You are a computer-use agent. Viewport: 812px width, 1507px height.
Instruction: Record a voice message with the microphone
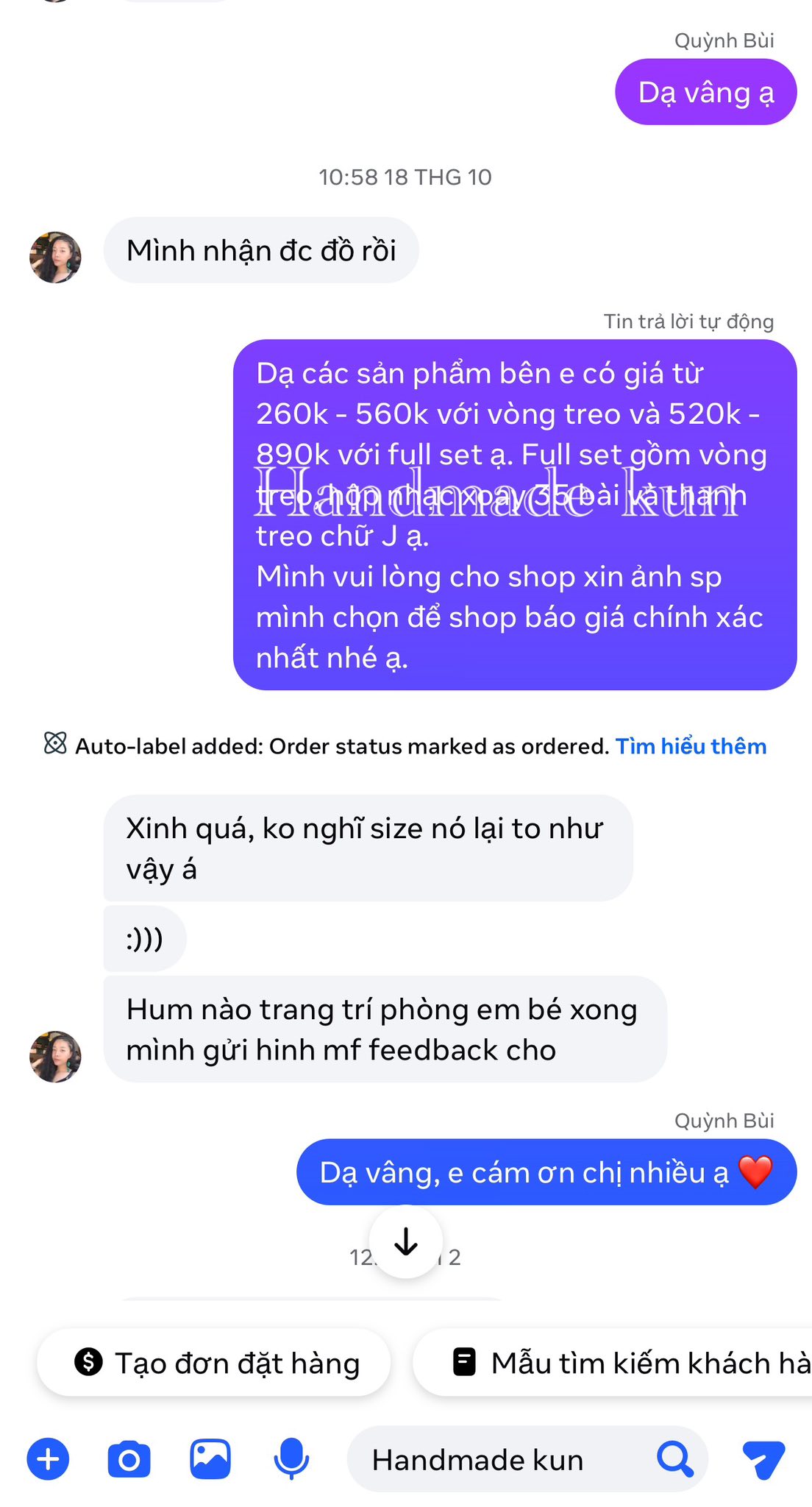pyautogui.click(x=291, y=1459)
